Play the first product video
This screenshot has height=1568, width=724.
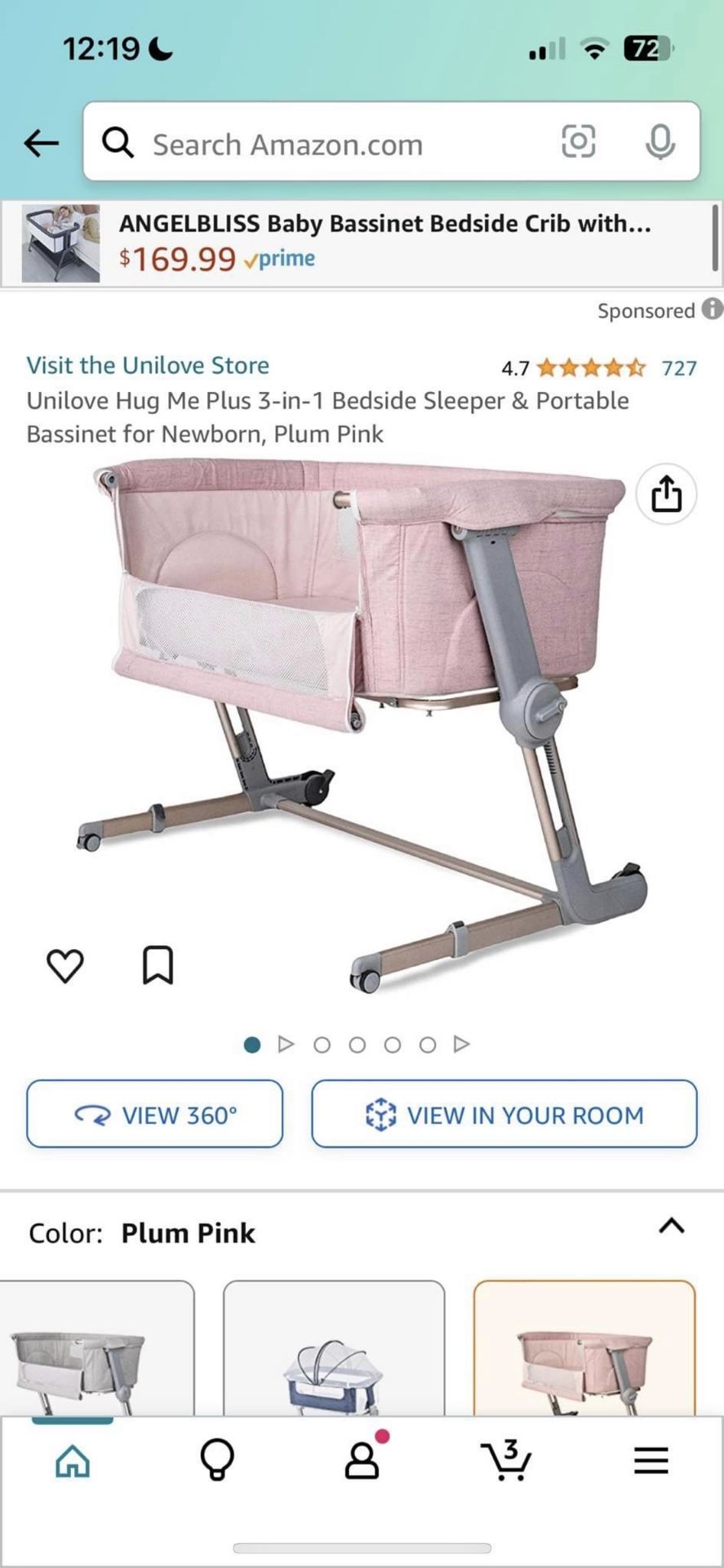click(x=286, y=1044)
